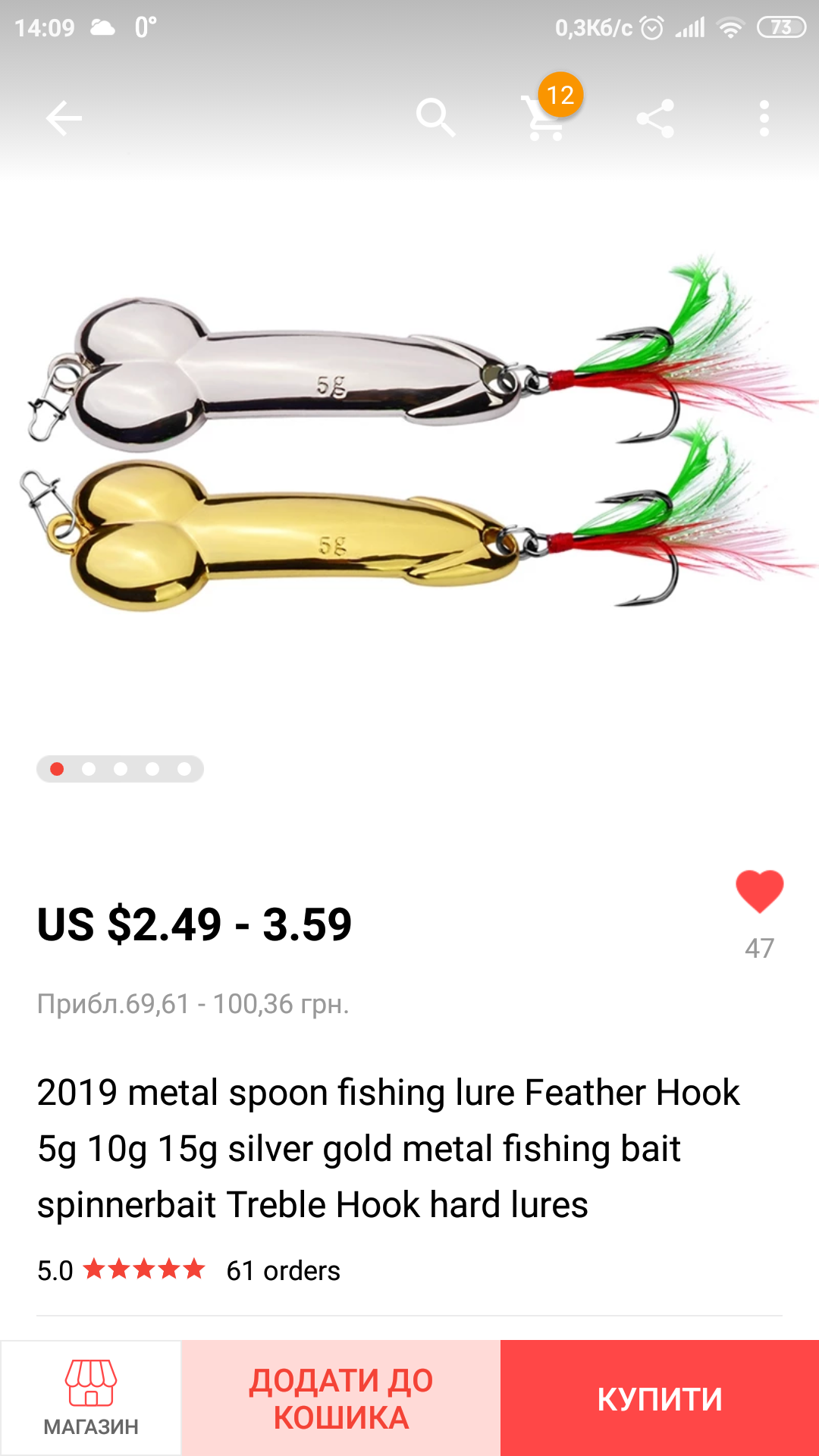
Task: Open the three-dot overflow menu
Action: tap(764, 118)
